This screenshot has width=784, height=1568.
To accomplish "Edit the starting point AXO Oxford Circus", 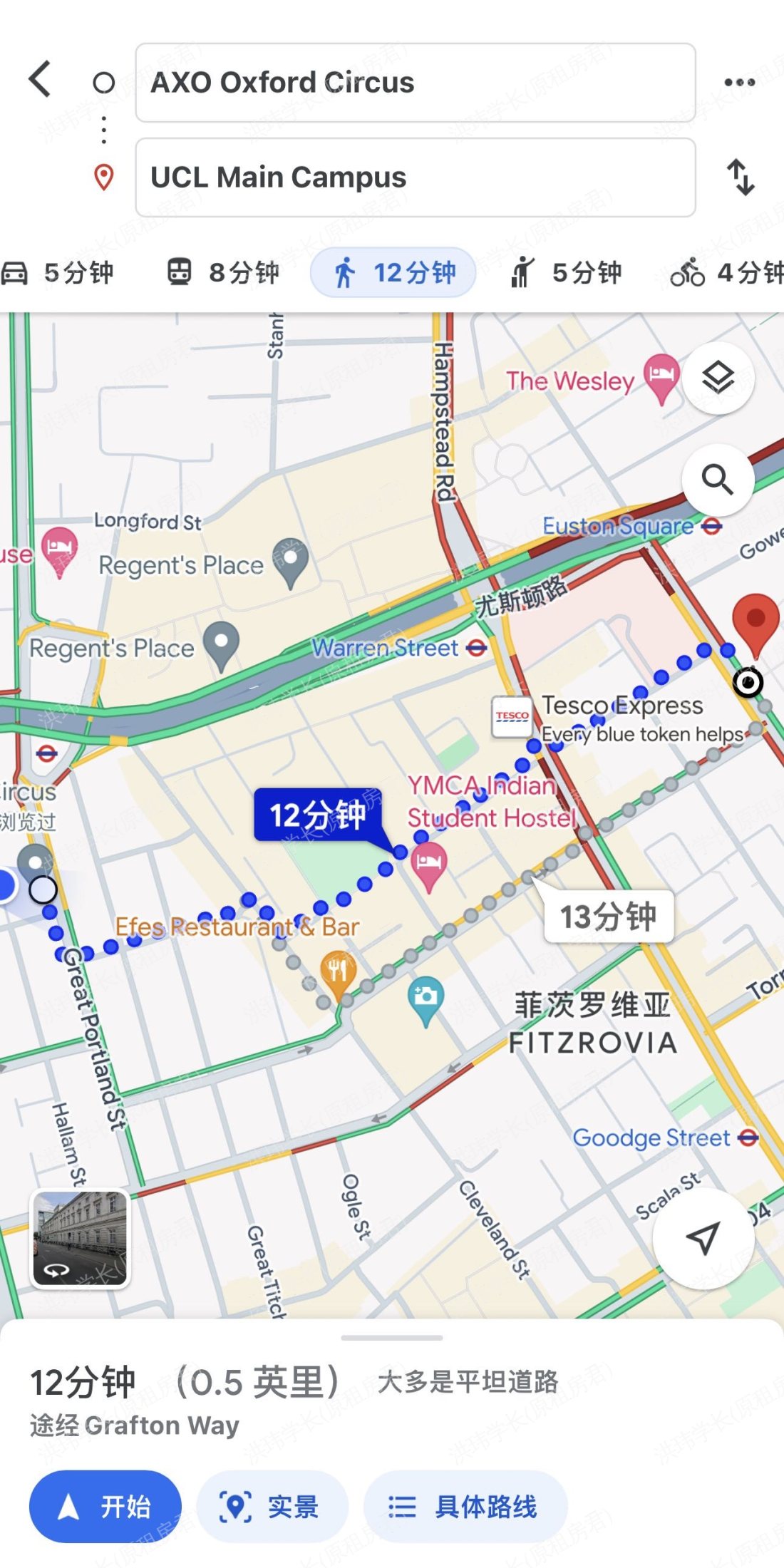I will click(415, 83).
